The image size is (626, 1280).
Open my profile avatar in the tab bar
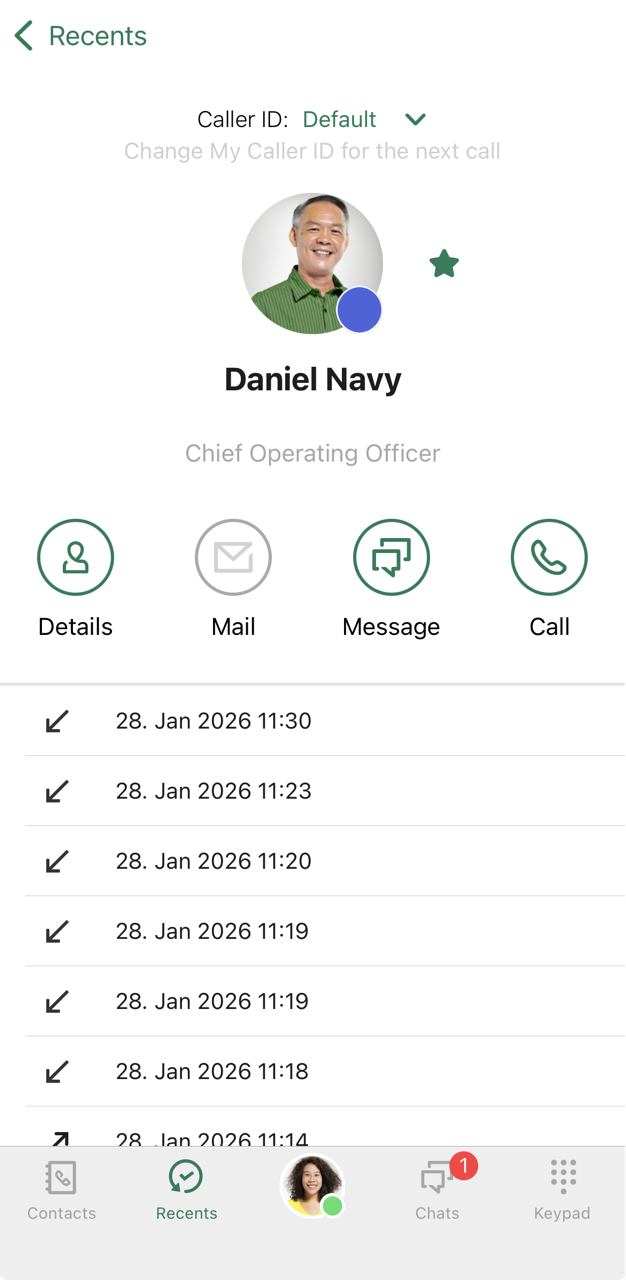(x=312, y=1186)
